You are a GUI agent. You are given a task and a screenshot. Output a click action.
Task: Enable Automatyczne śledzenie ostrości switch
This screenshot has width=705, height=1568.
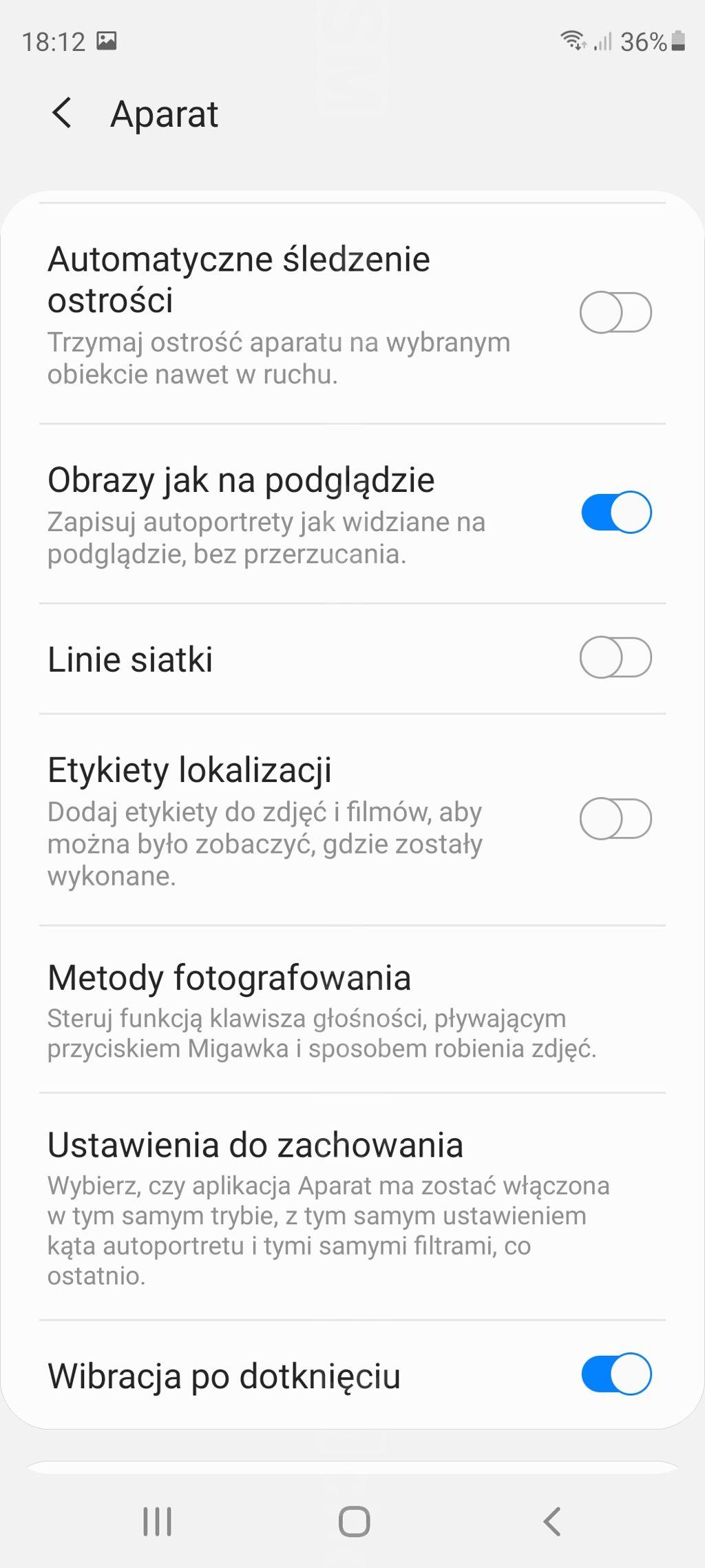pyautogui.click(x=615, y=313)
